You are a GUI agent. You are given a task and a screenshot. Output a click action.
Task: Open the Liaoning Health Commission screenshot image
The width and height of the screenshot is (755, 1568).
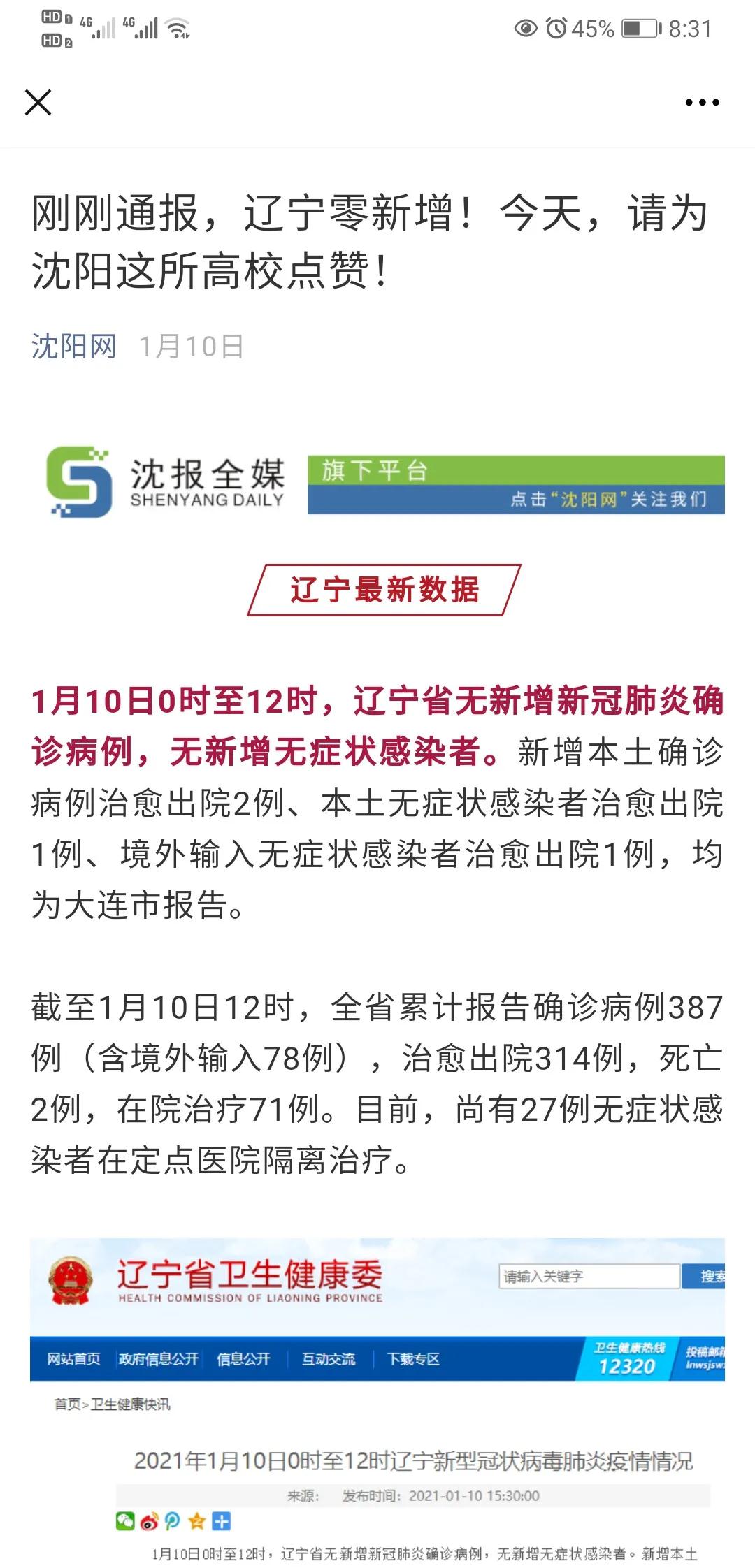point(377,1402)
